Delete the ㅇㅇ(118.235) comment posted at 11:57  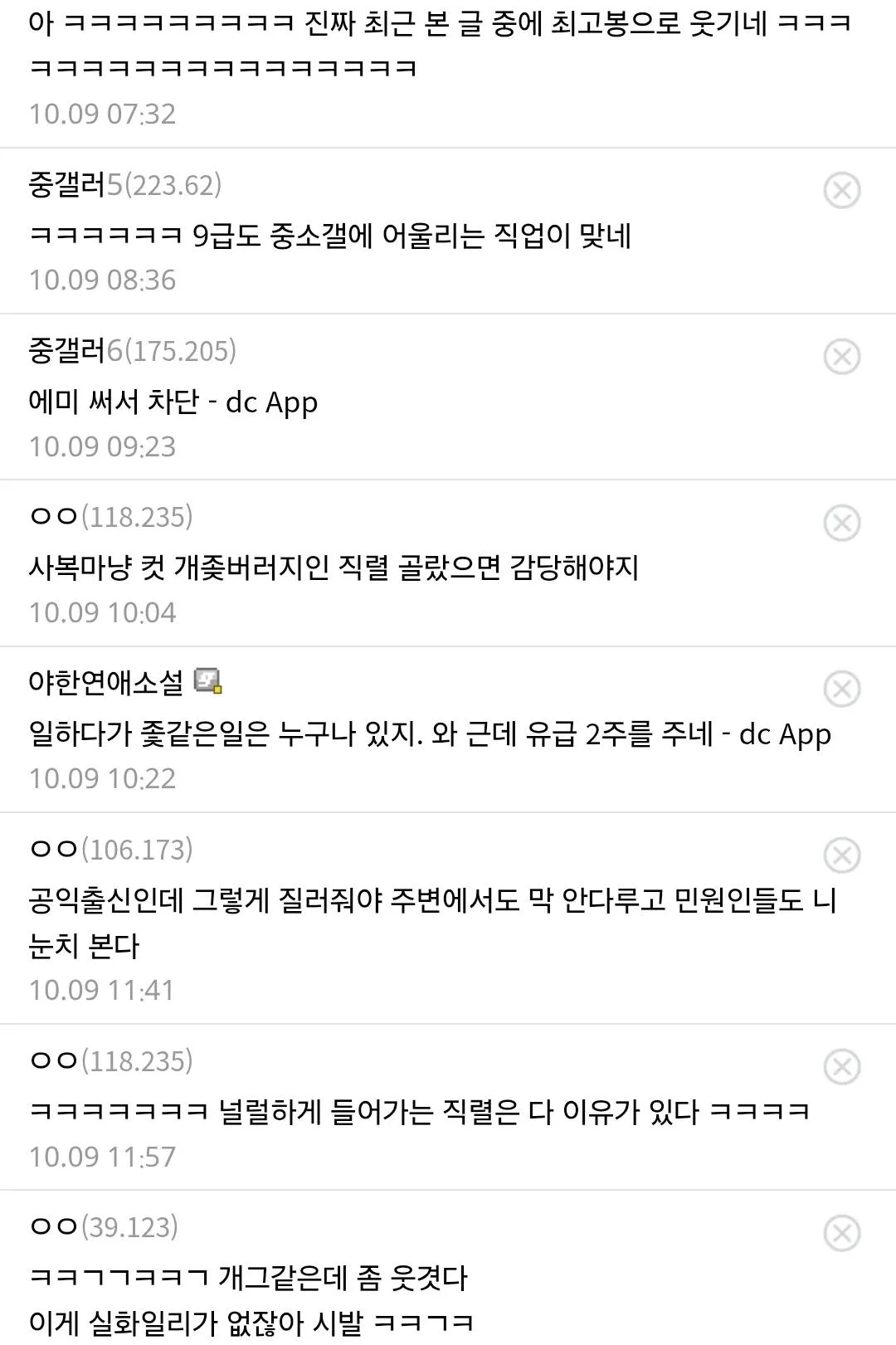841,1067
